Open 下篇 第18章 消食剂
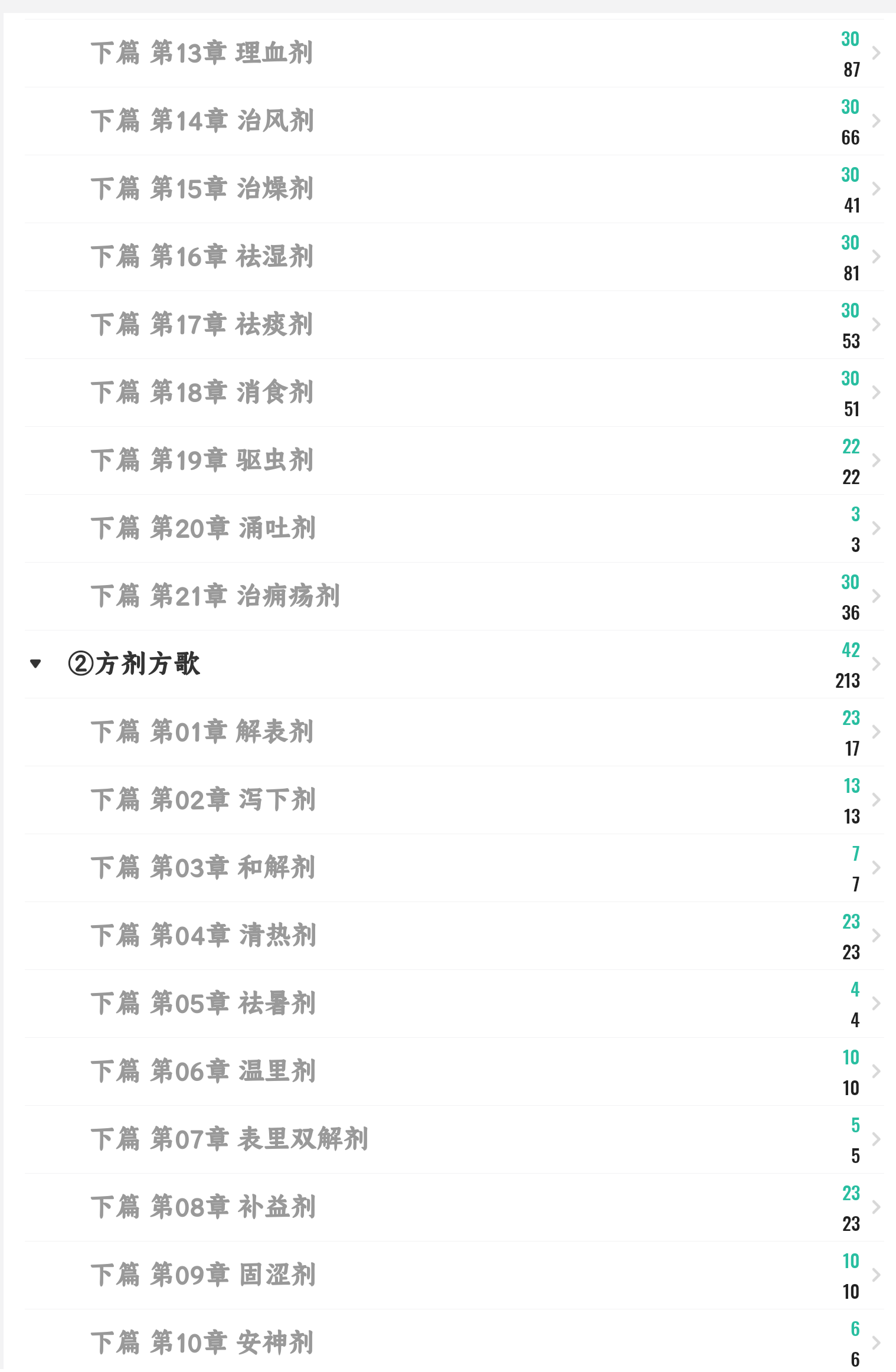Screen dimensions: 896x1372 202,393
